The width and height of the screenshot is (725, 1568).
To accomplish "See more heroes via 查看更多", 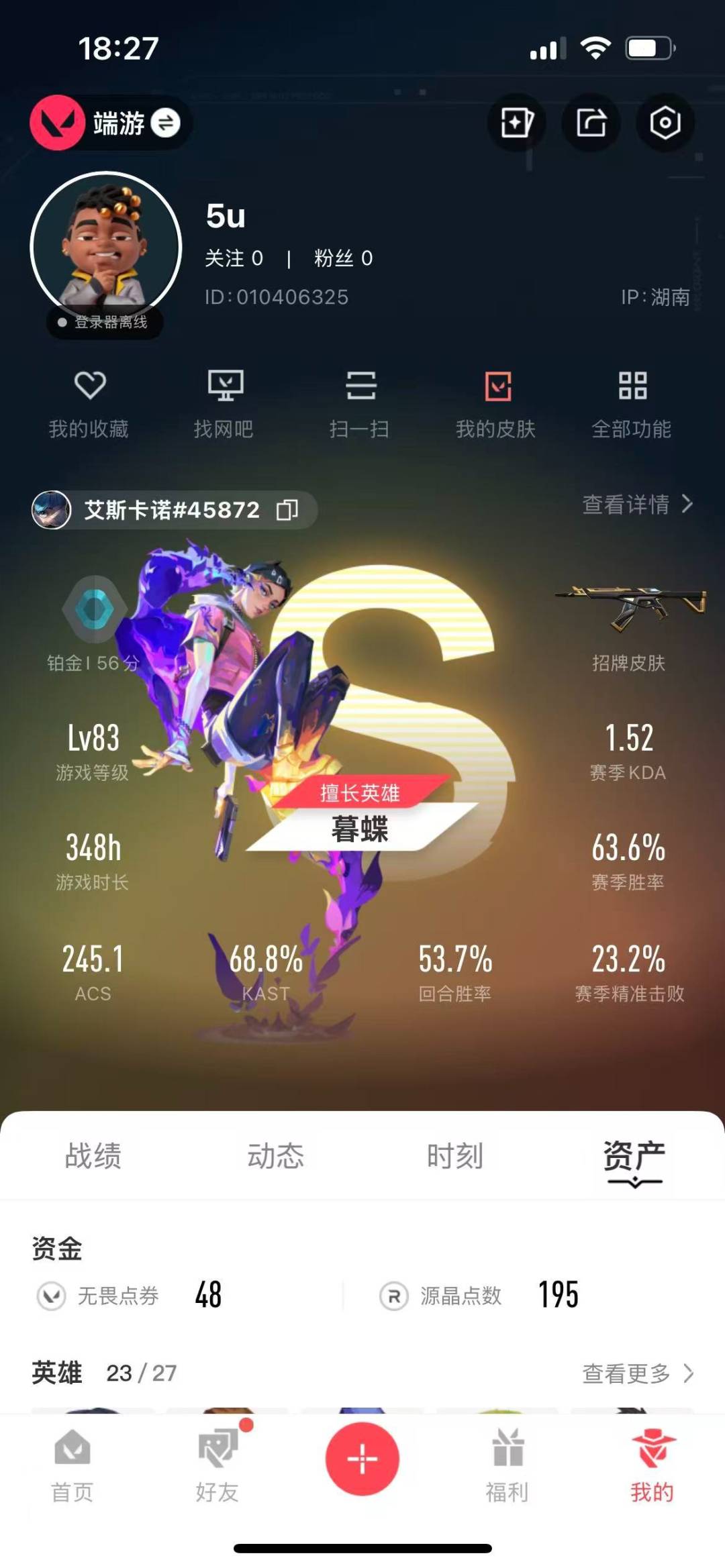I will pos(636,1373).
